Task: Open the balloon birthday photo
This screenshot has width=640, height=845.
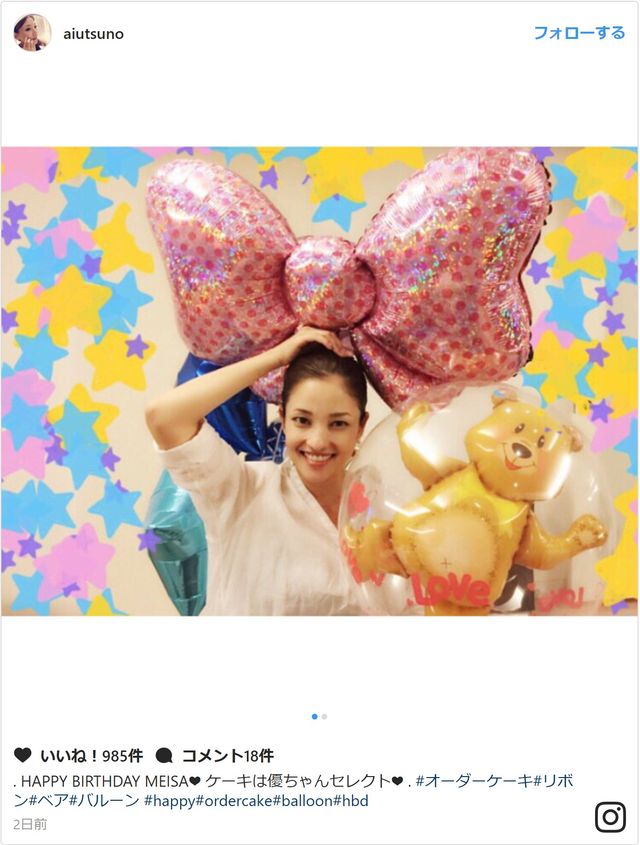Action: [319, 381]
